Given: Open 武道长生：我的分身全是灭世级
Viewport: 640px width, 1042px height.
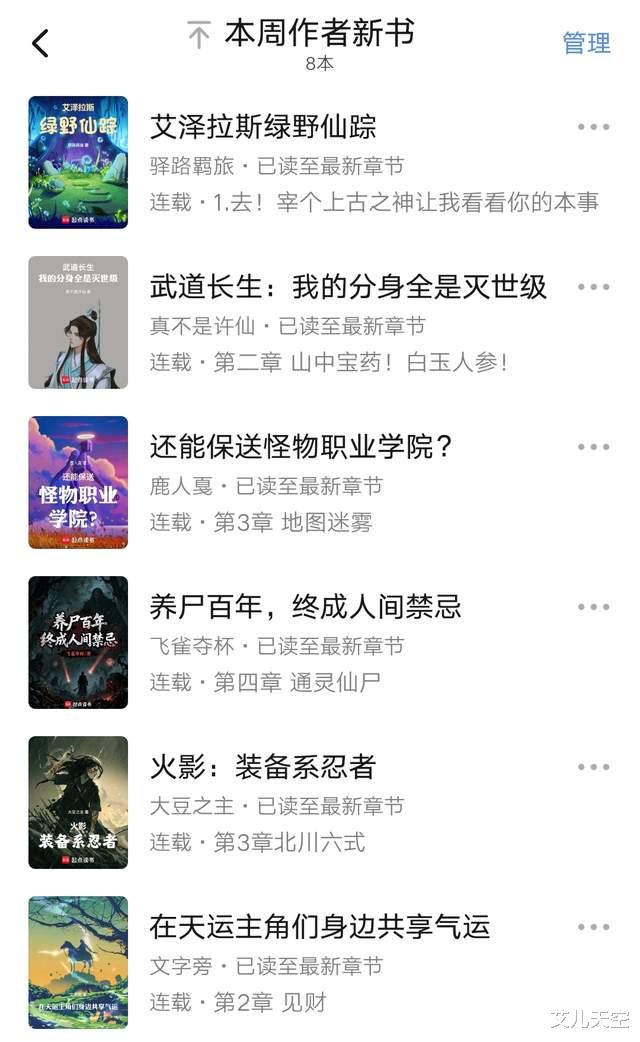Looking at the screenshot, I should coord(348,287).
